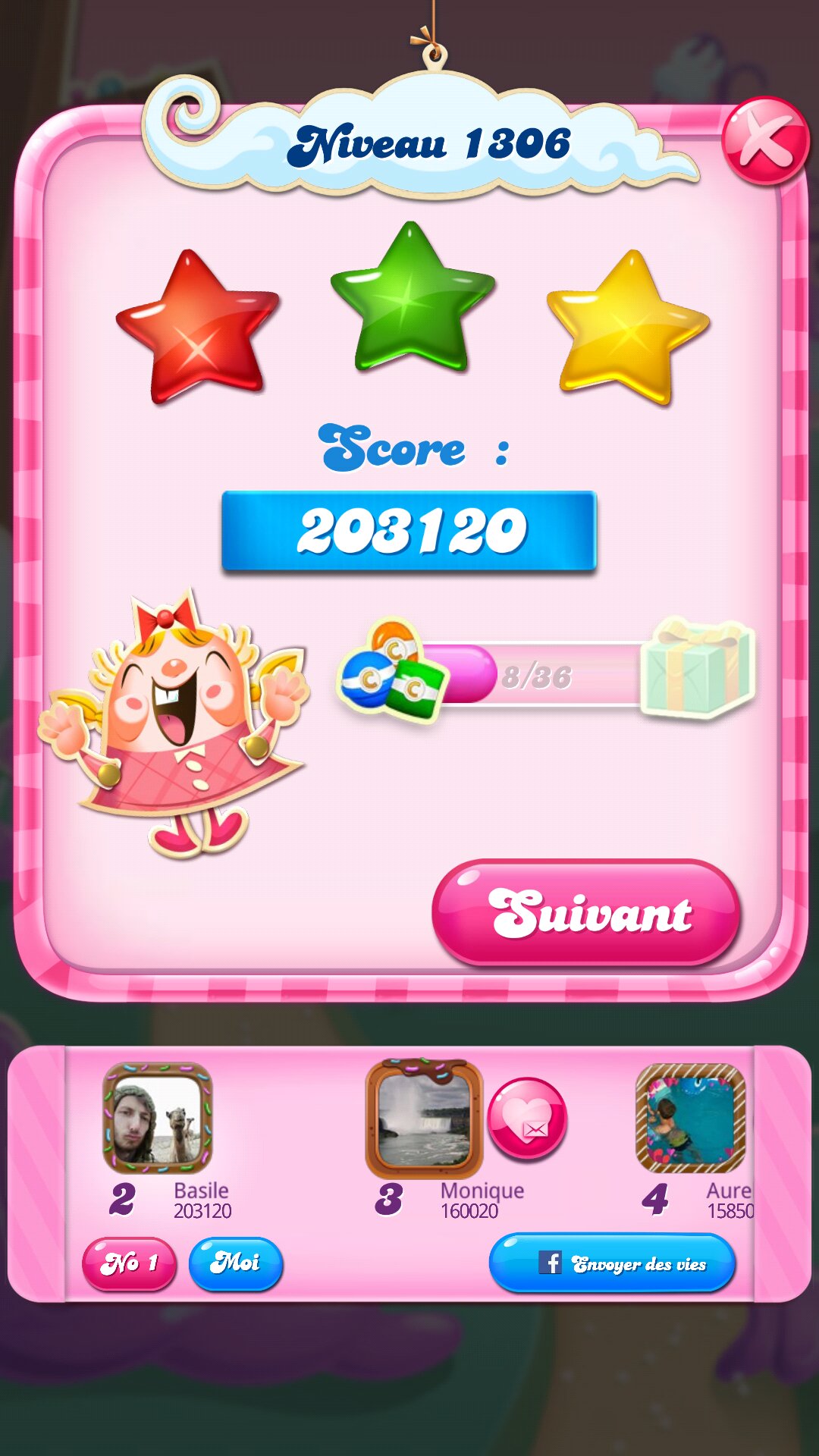Close the Niveau 1306 score dialog
819x1456 pixels.
tap(764, 141)
